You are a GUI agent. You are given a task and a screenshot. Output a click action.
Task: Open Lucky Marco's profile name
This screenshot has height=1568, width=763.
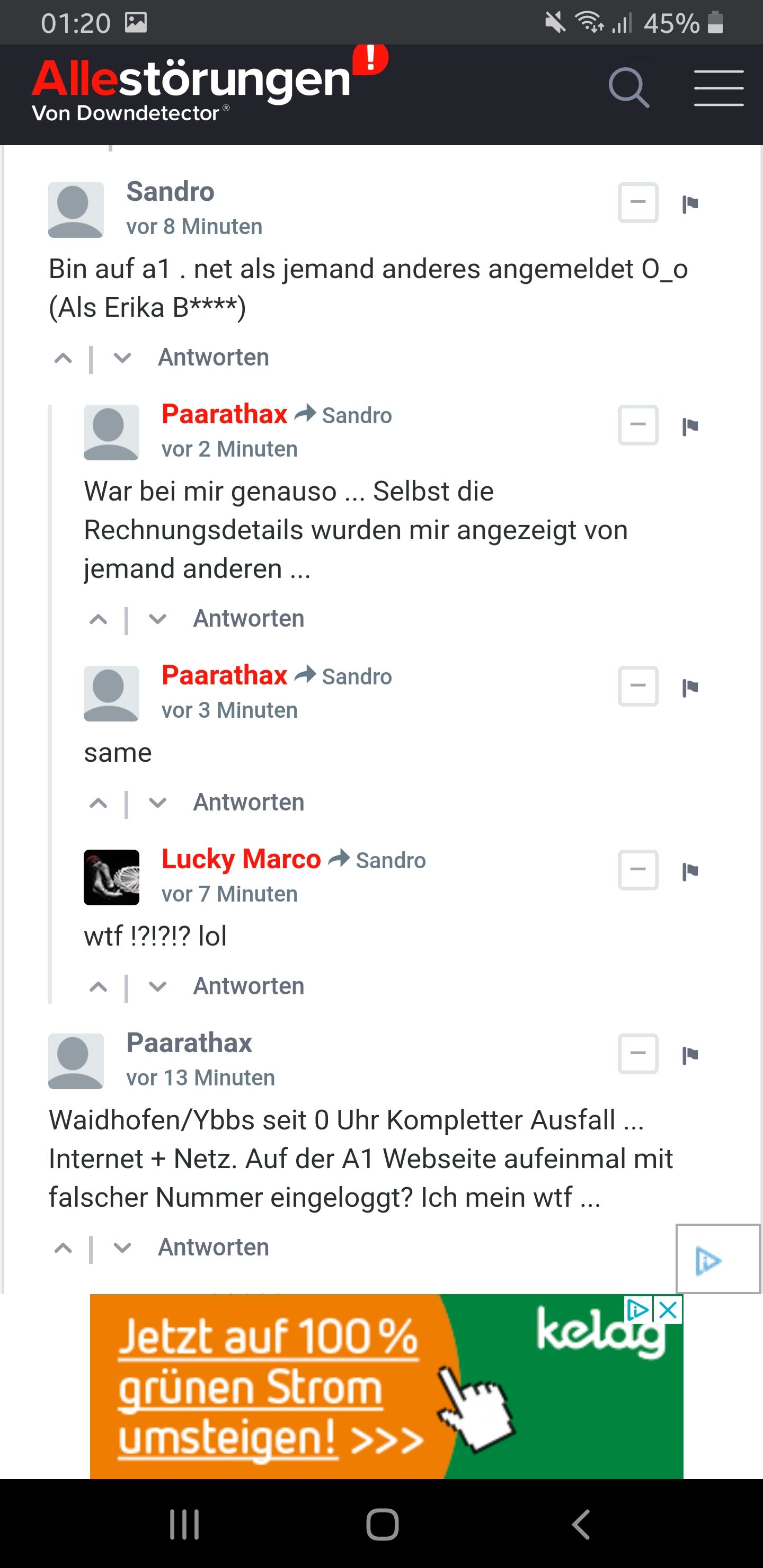[x=241, y=859]
